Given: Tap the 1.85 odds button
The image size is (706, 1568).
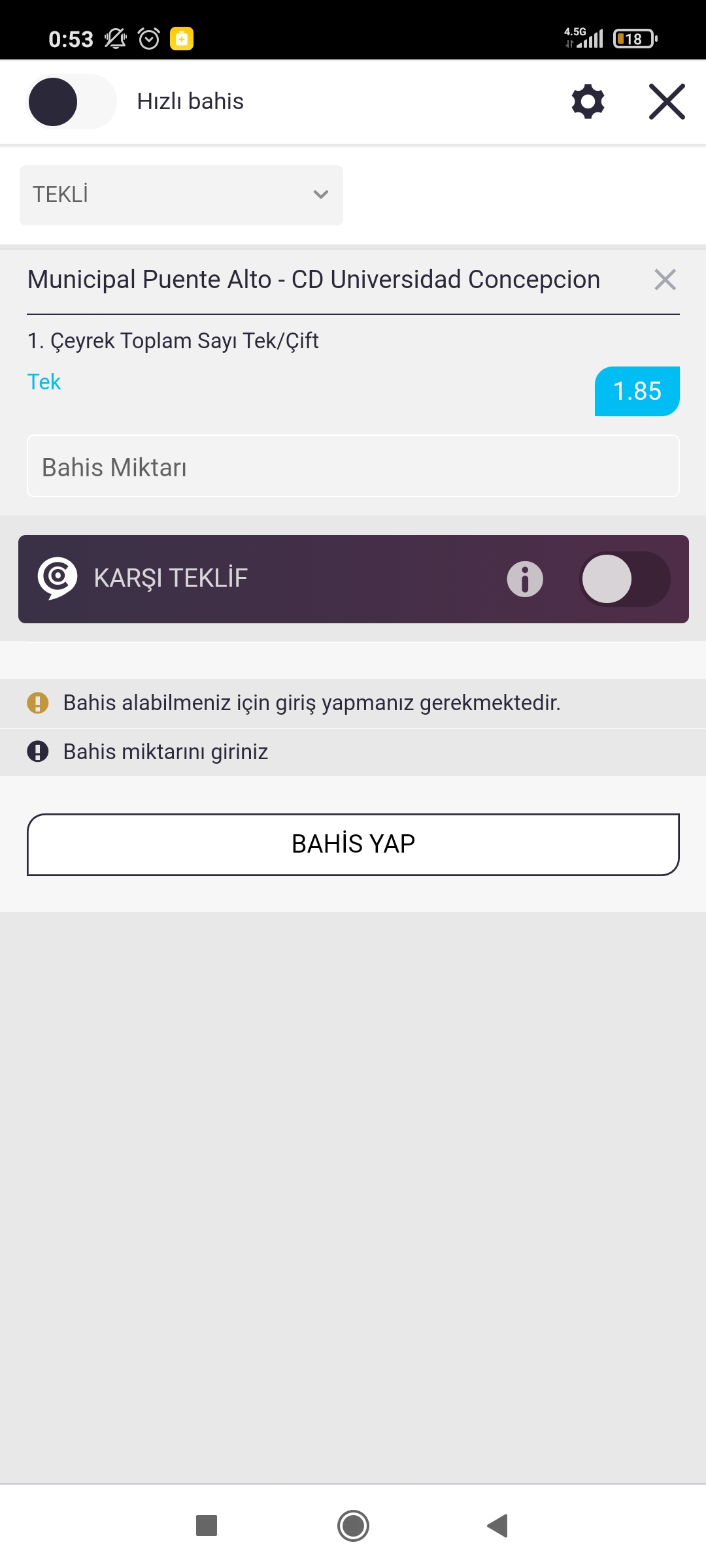Looking at the screenshot, I should click(637, 391).
